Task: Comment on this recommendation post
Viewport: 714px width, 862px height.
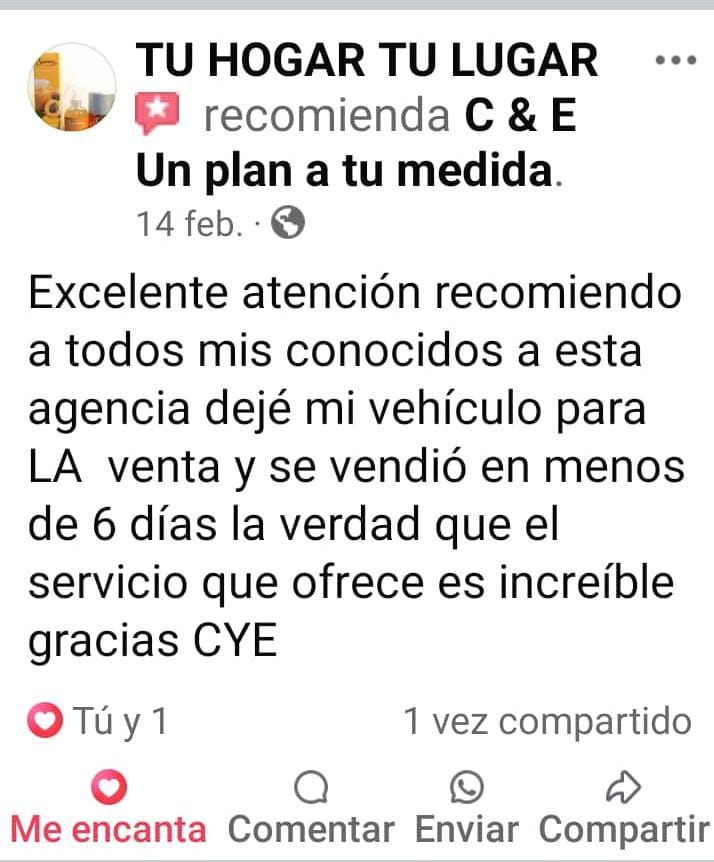Action: click(311, 810)
